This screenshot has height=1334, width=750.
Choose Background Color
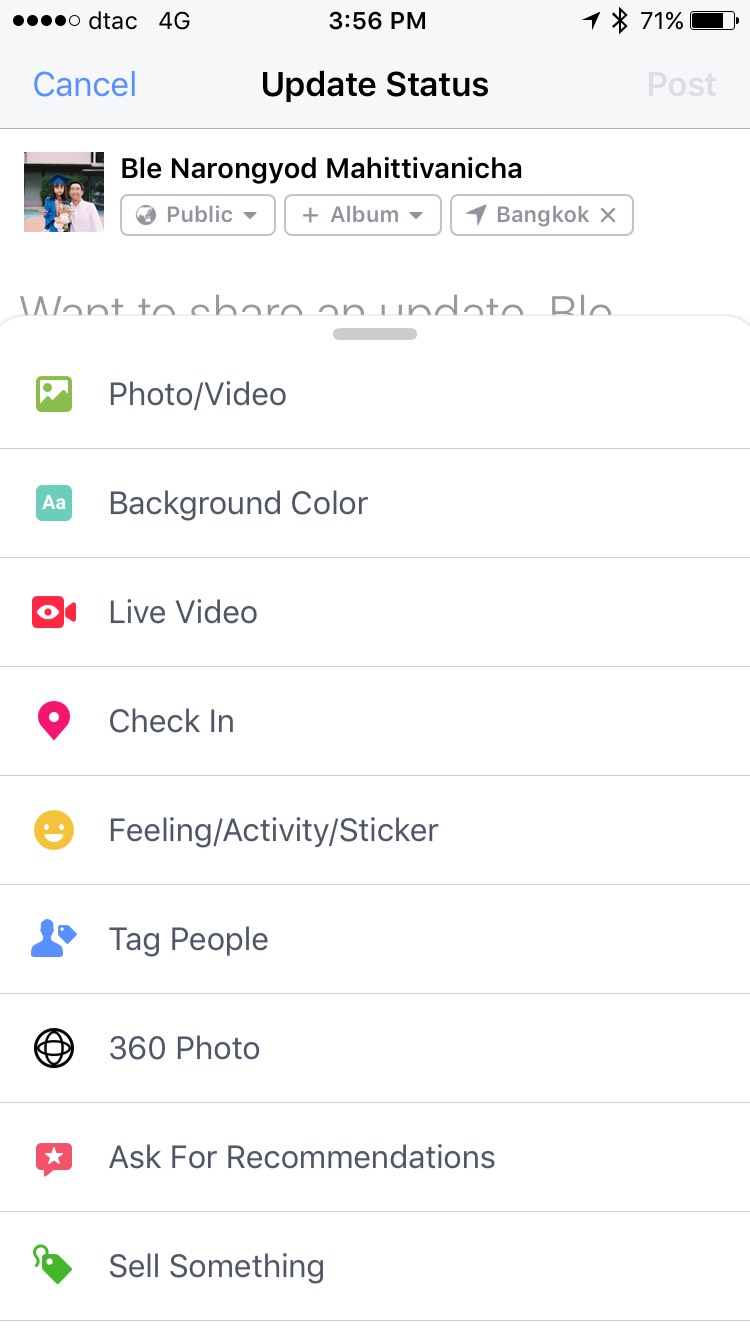click(x=375, y=503)
